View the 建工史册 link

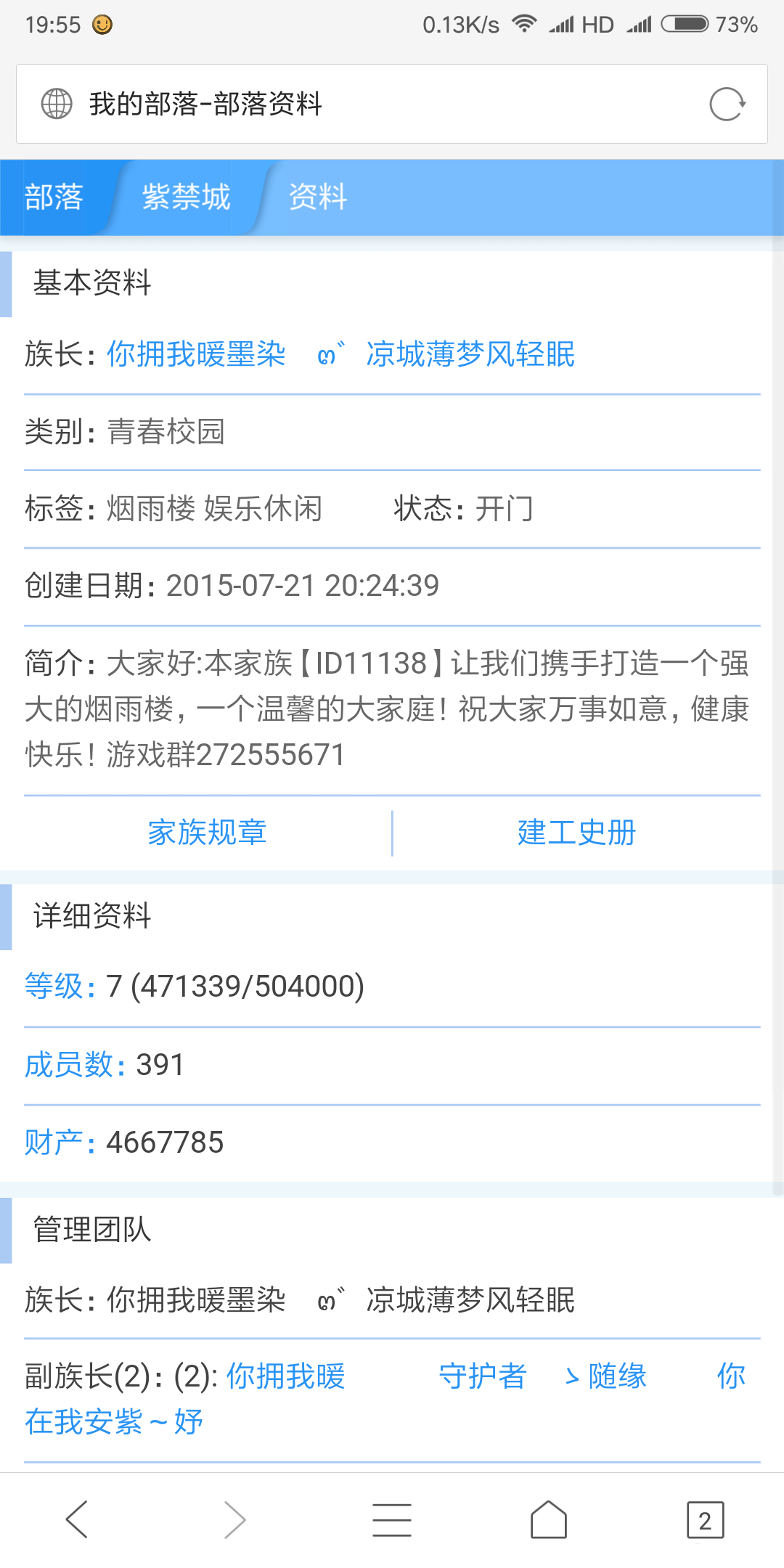coord(577,833)
